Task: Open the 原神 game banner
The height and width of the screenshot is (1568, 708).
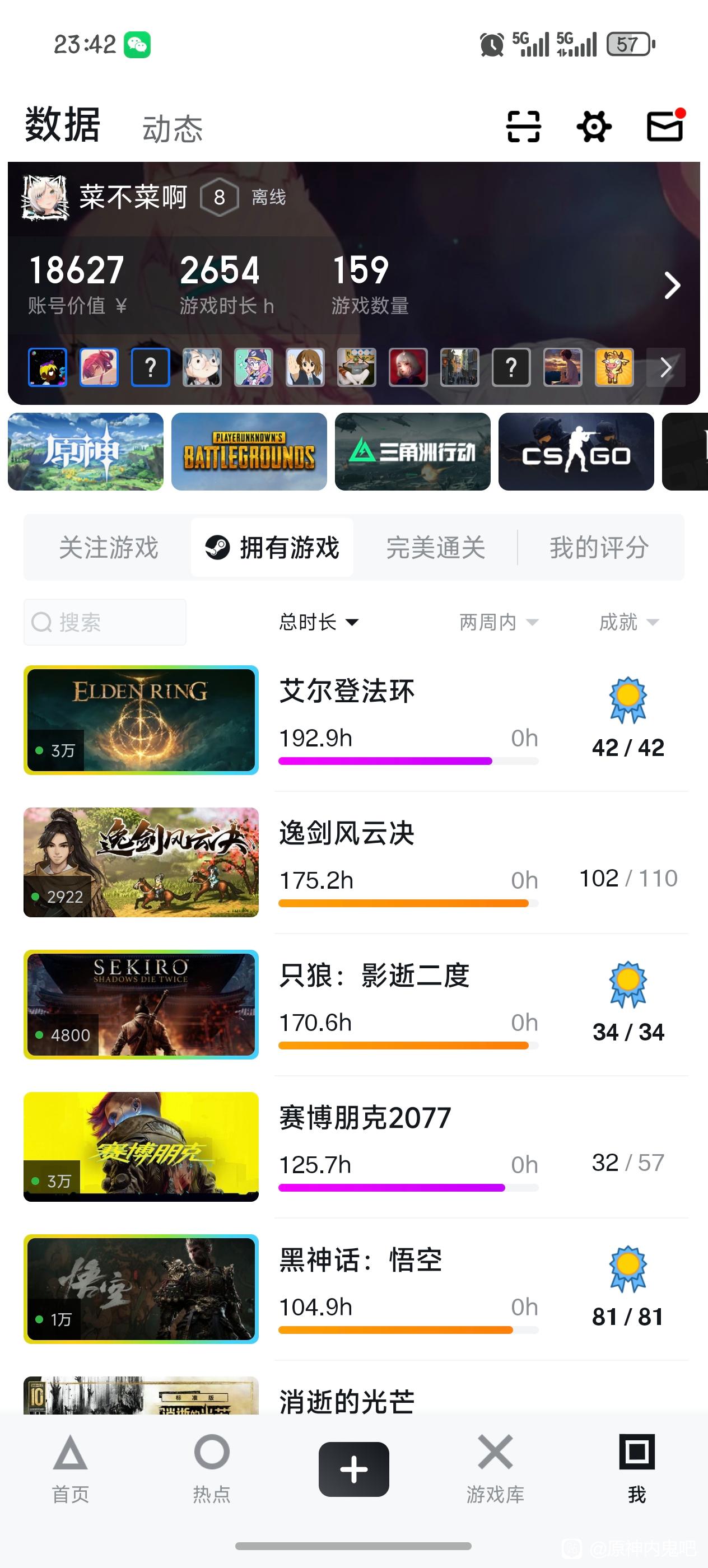Action: (86, 452)
